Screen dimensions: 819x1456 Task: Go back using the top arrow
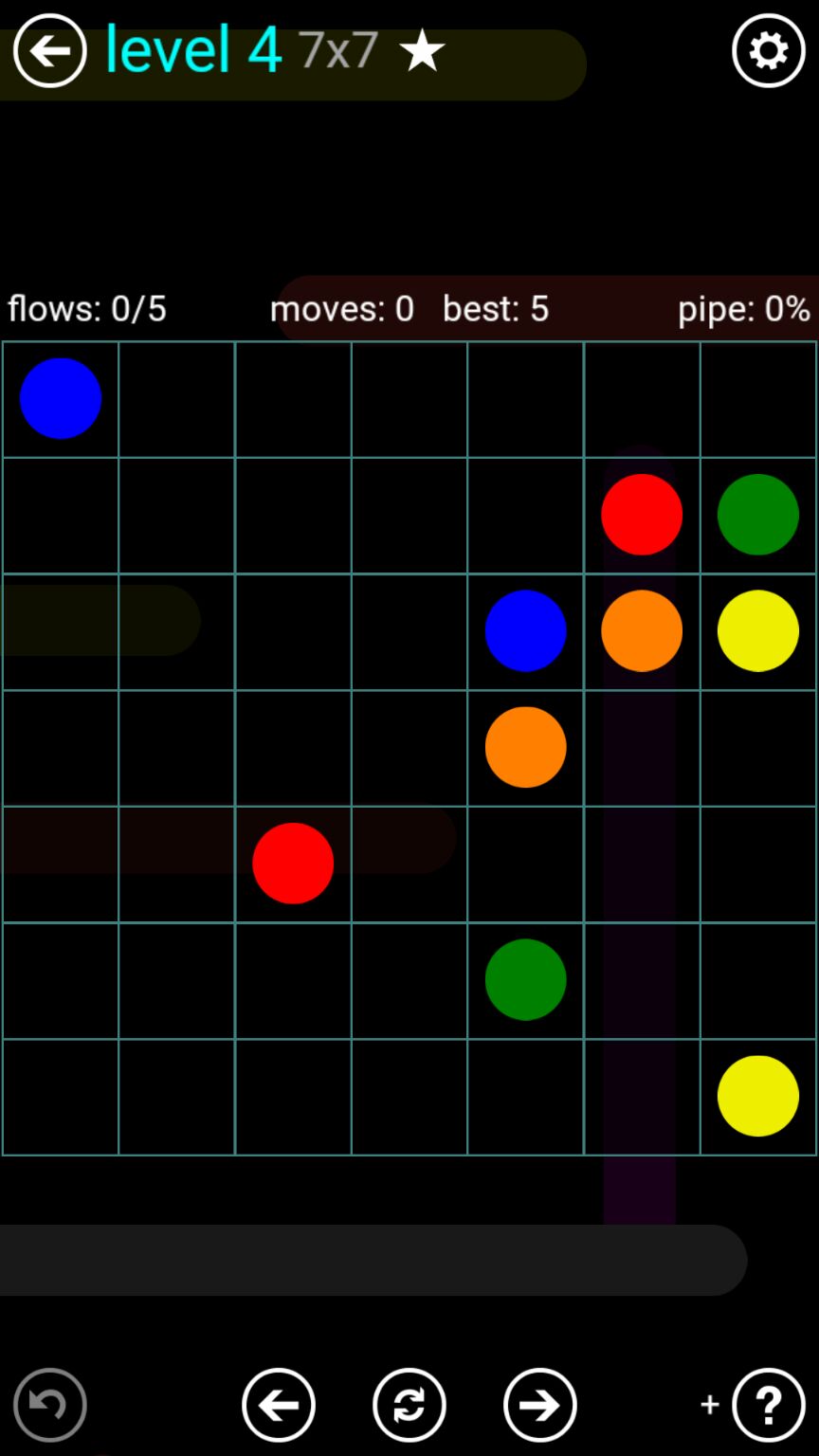(x=49, y=51)
